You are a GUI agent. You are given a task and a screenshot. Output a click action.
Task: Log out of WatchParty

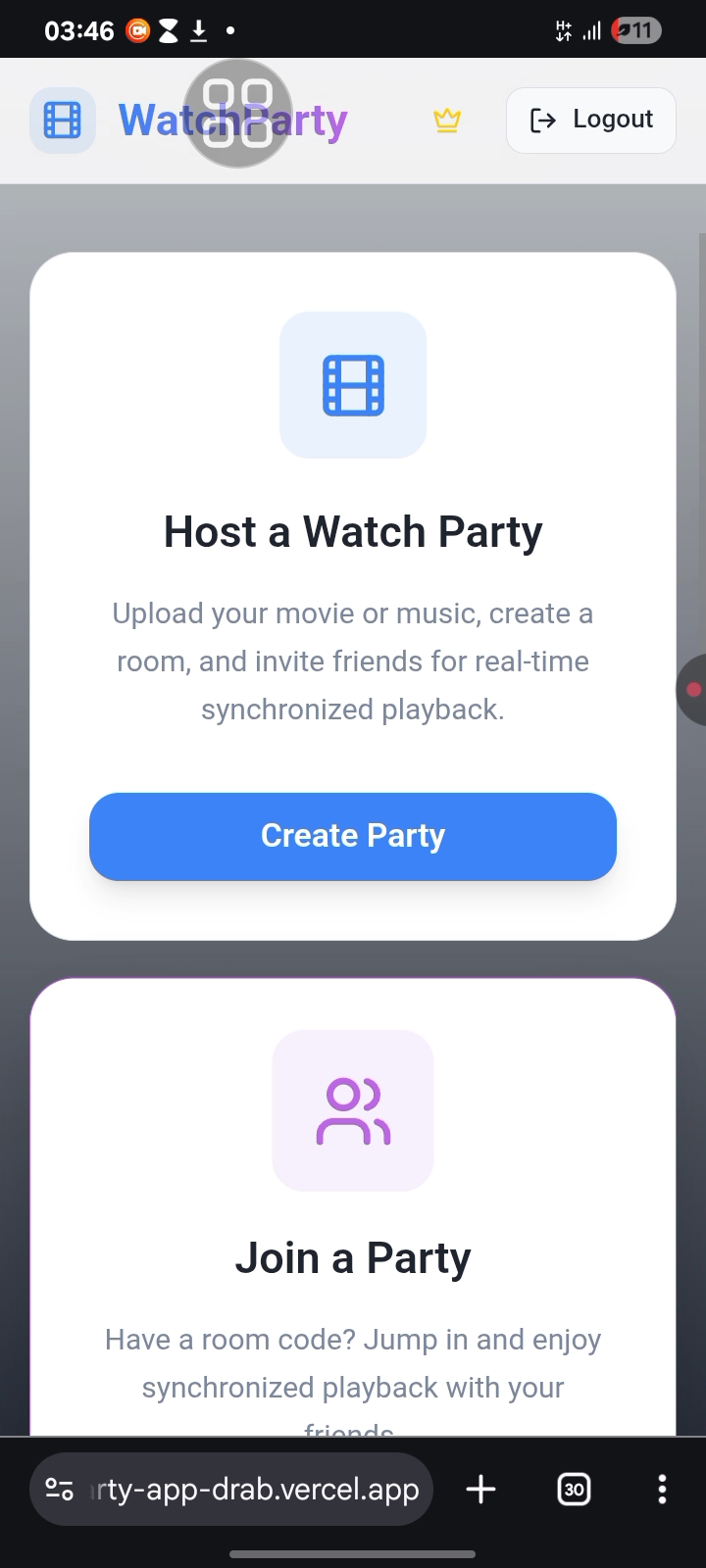tap(591, 121)
